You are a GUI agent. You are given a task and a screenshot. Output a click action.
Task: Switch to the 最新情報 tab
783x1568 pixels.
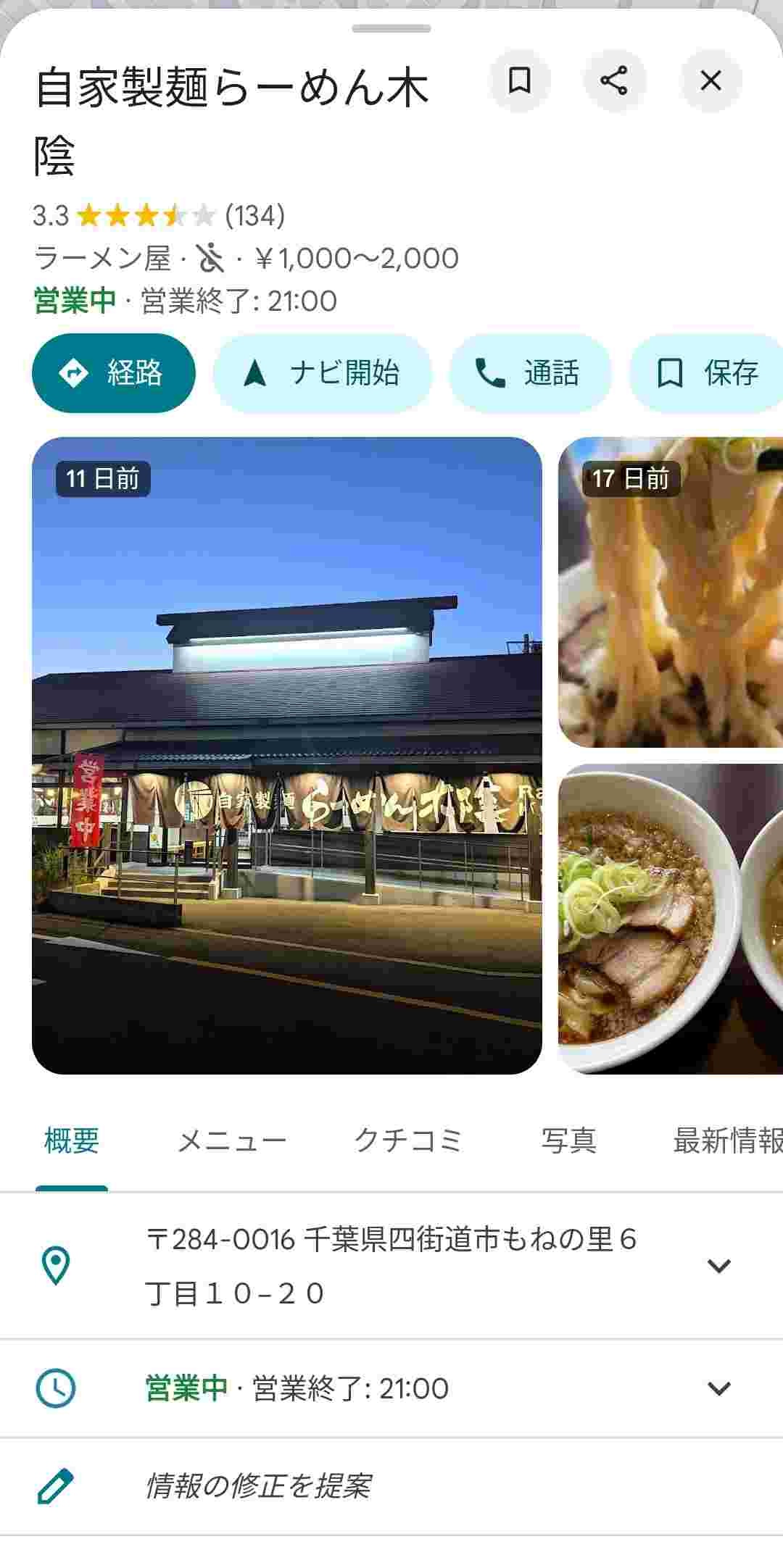pyautogui.click(x=727, y=1141)
